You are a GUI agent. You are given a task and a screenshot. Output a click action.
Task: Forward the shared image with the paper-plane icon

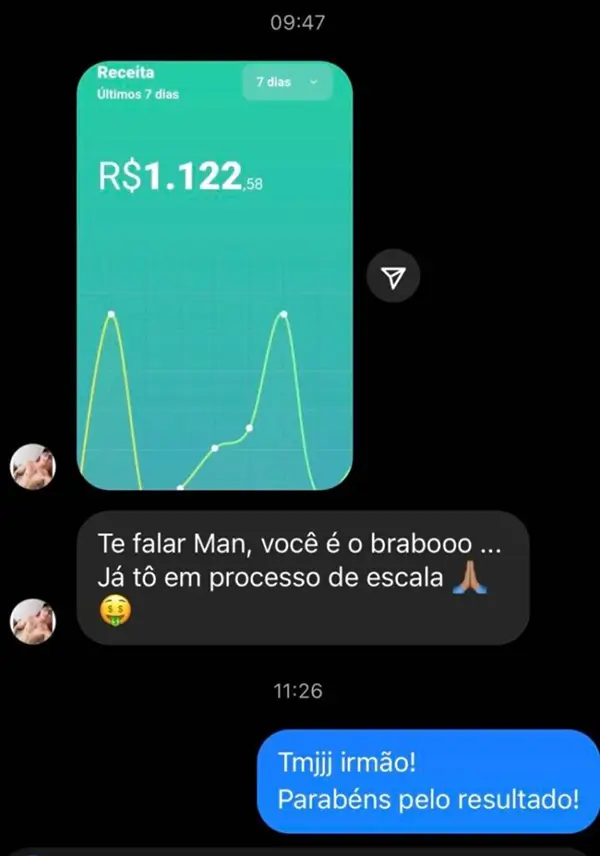tap(395, 277)
